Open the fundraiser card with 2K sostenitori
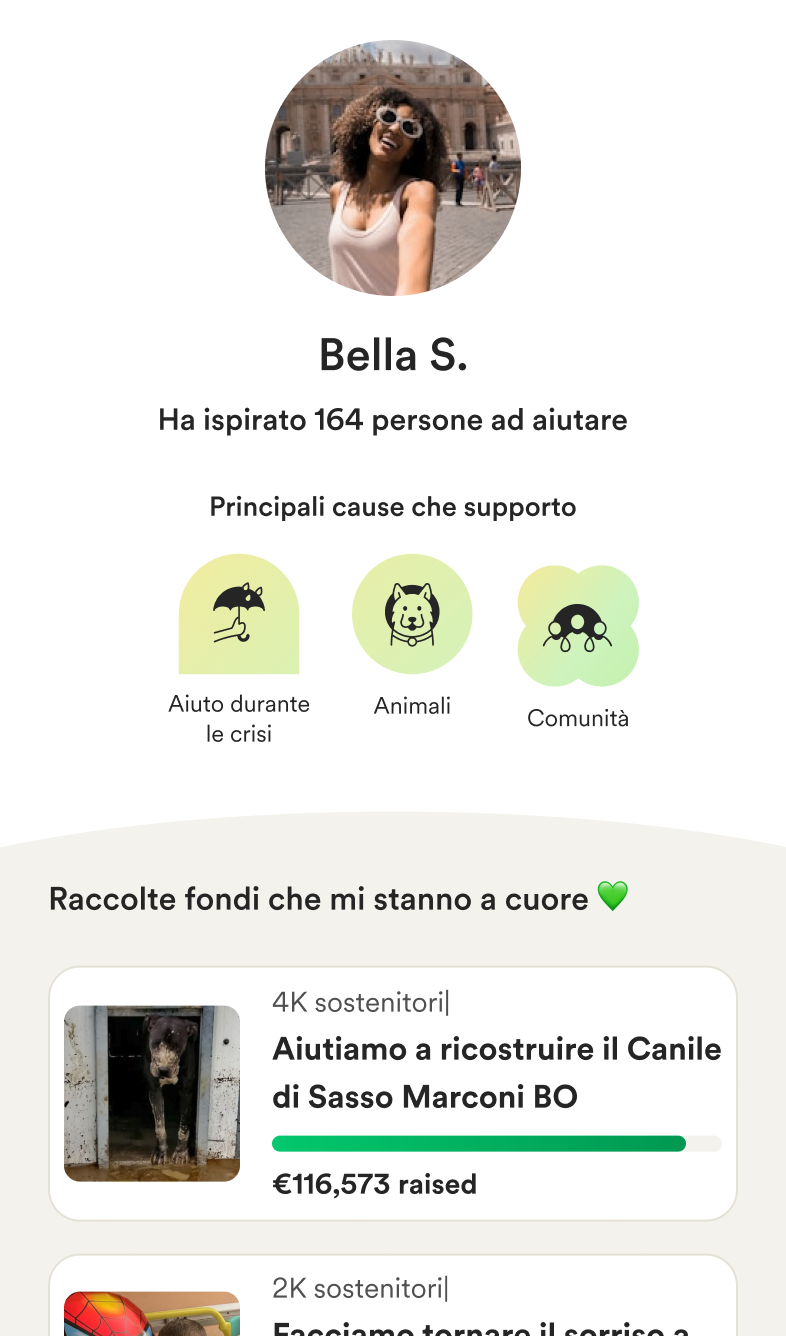This screenshot has height=1336, width=786. click(x=393, y=1296)
